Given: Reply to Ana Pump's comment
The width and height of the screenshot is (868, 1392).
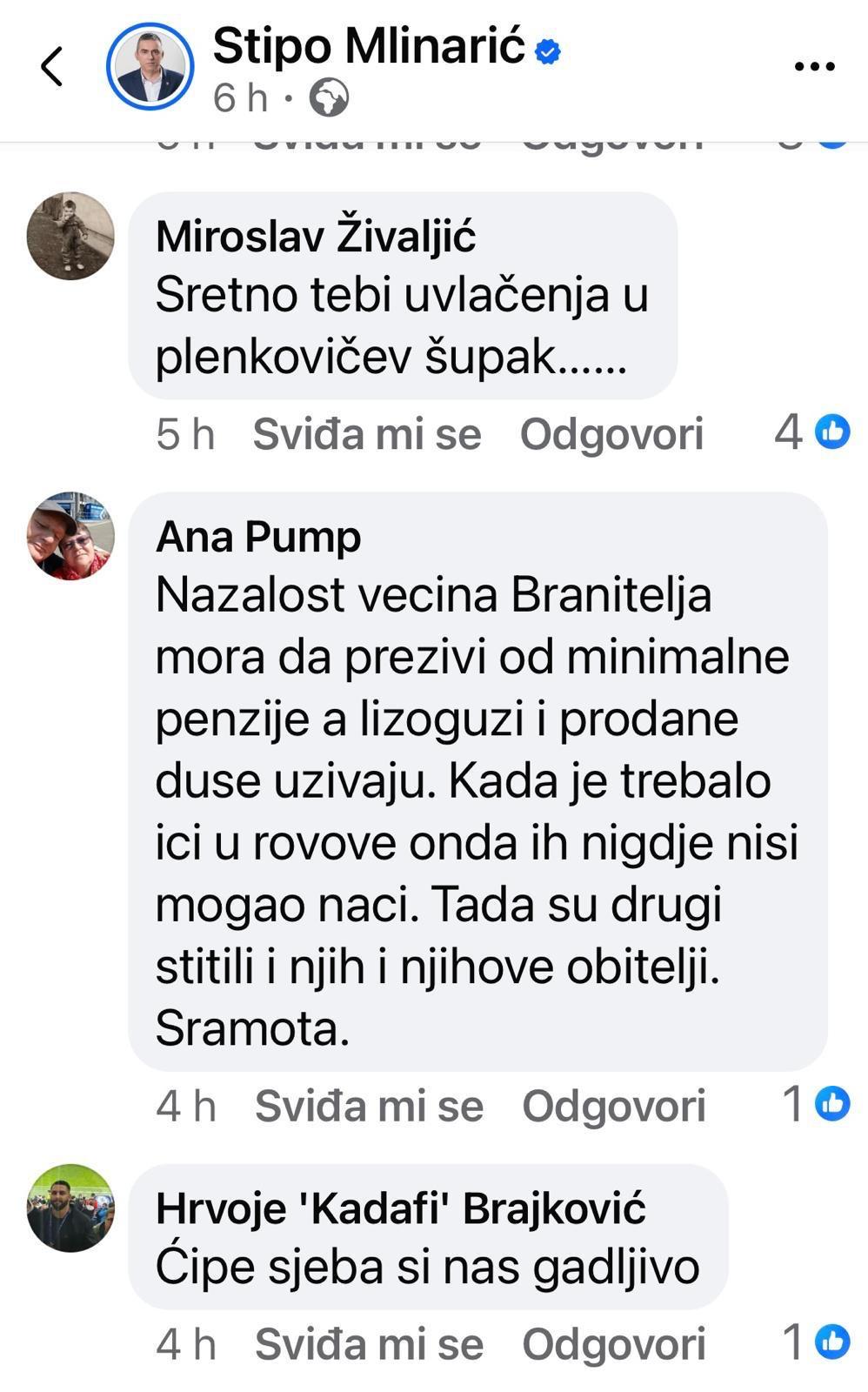Looking at the screenshot, I should 613,1106.
